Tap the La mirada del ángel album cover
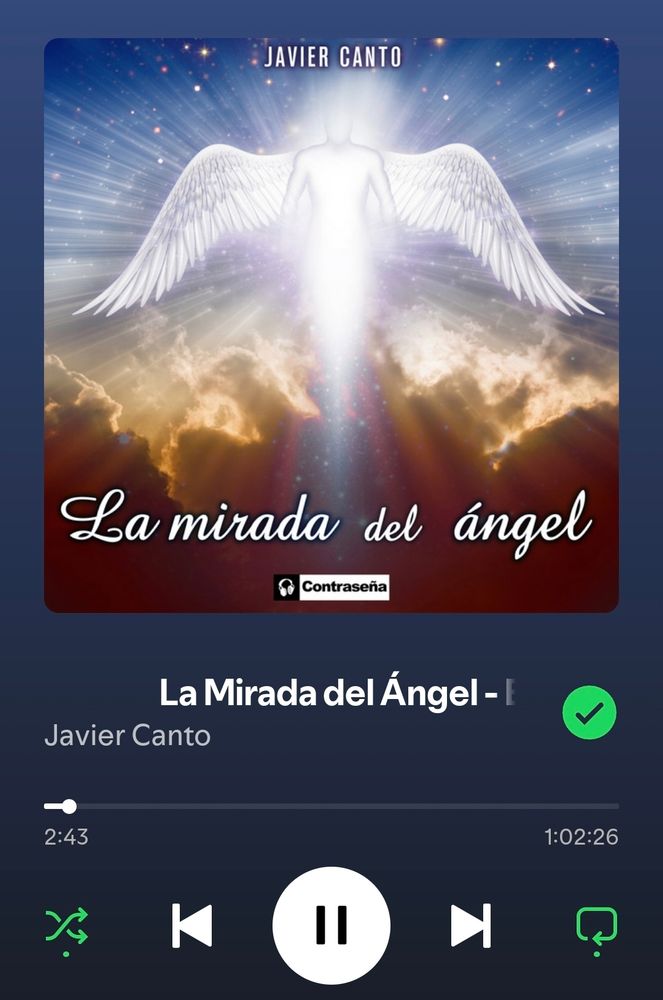663x1000 pixels. [x=331, y=325]
